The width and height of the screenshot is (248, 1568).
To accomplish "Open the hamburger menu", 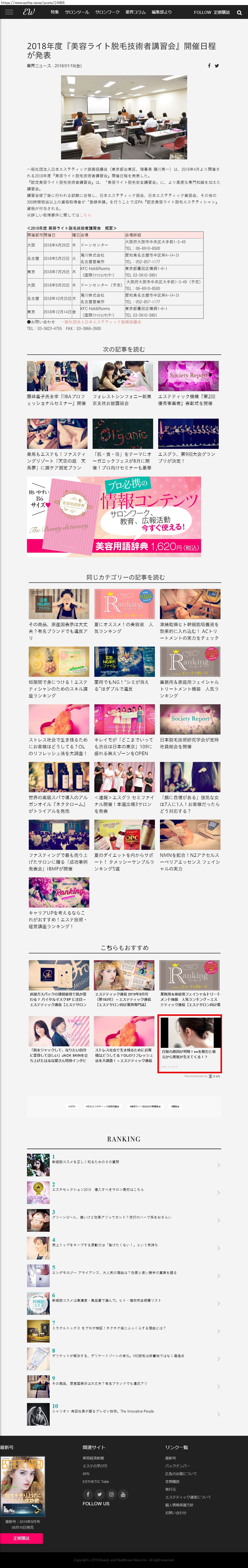I will [x=9, y=12].
